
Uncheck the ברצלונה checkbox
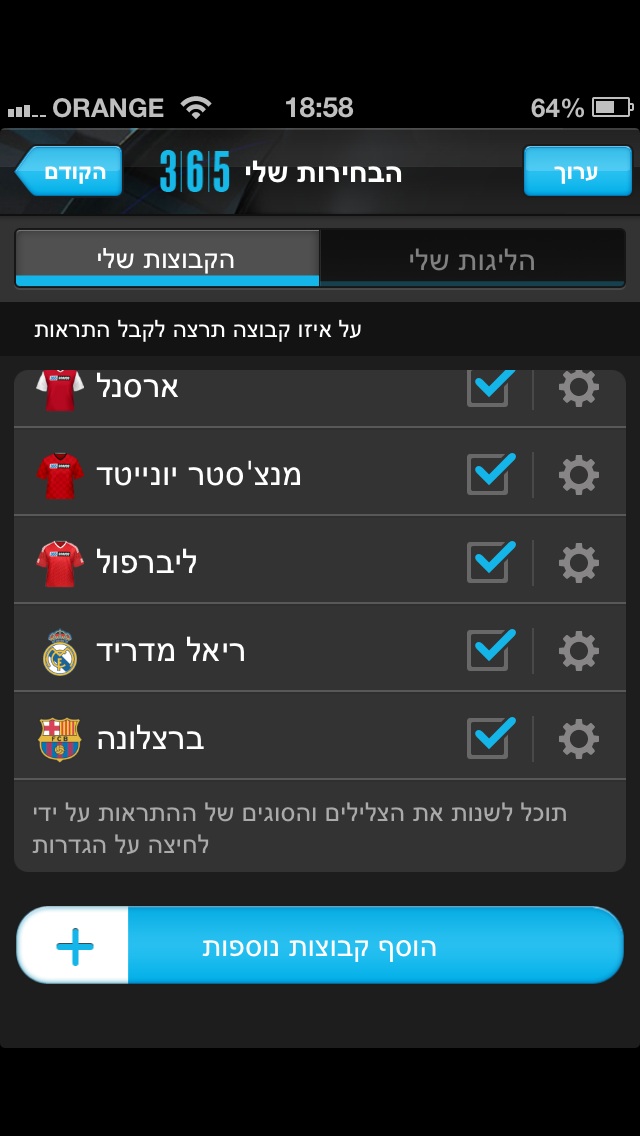click(488, 739)
